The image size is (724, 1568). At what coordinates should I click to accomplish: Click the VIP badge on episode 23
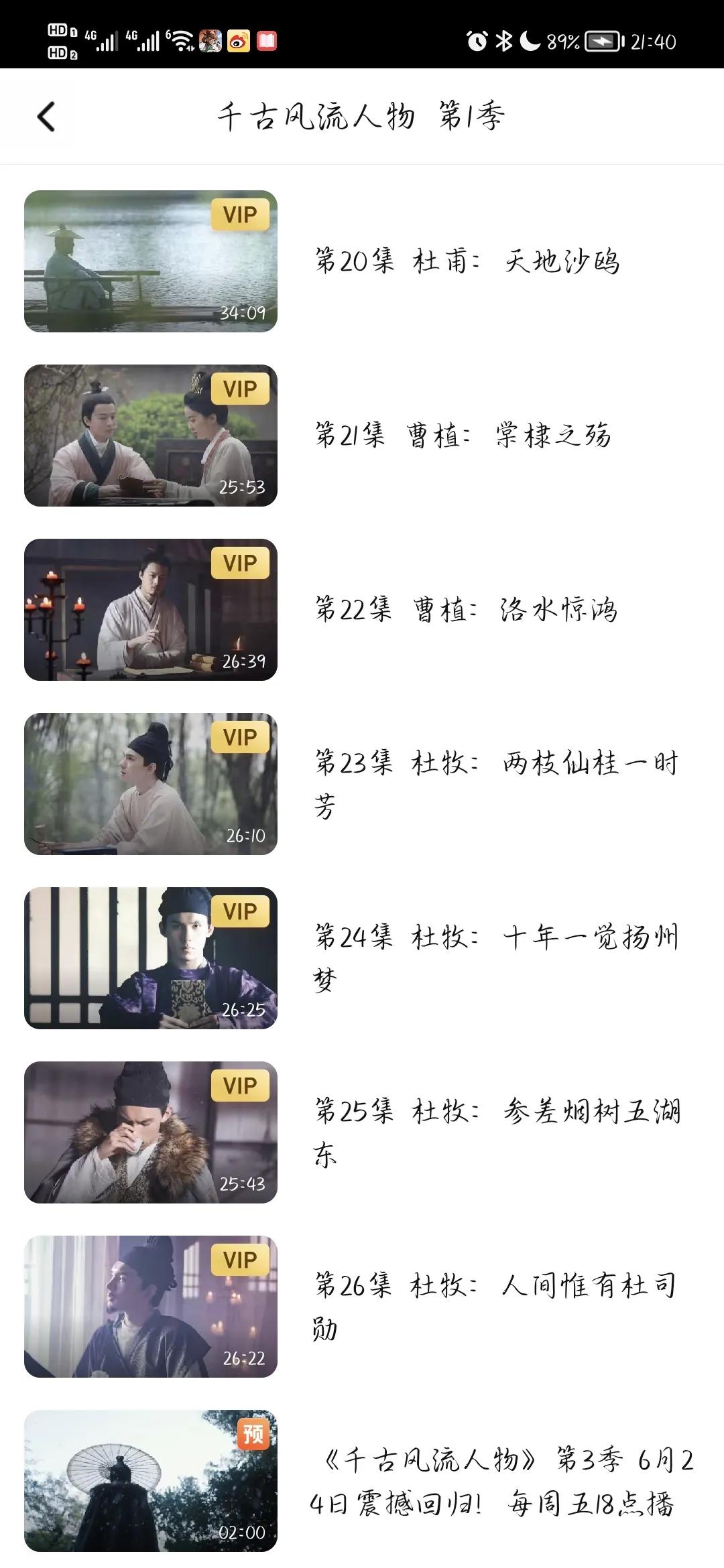pyautogui.click(x=239, y=737)
